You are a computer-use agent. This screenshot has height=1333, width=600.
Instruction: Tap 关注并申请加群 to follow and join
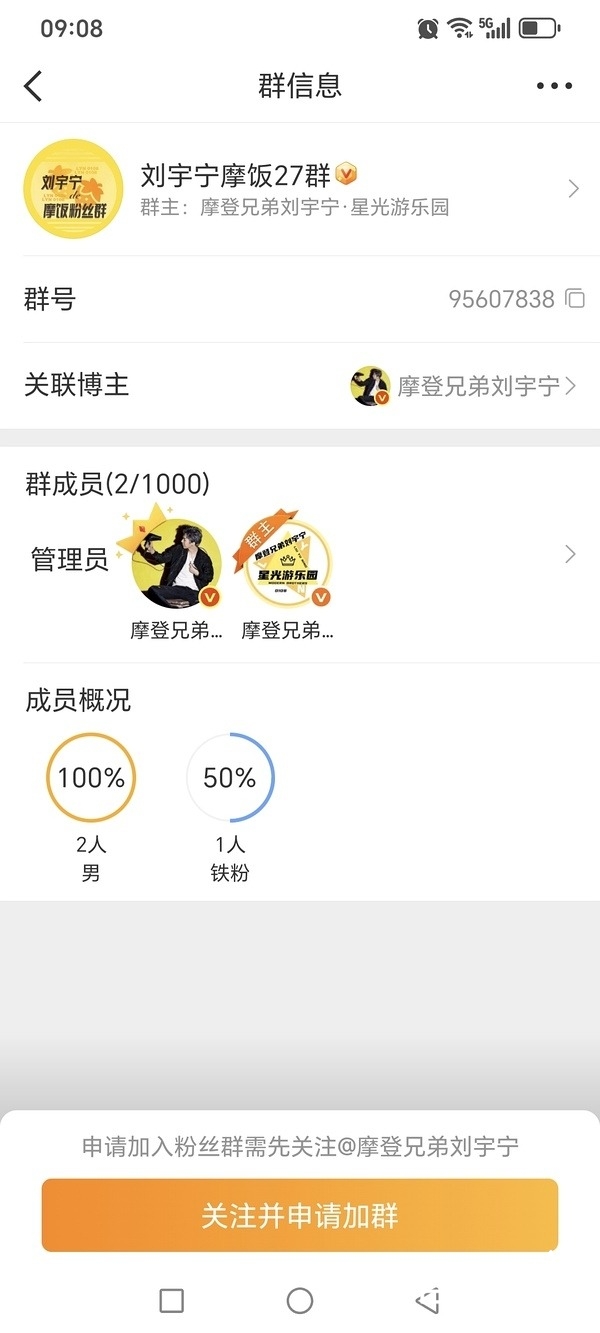coord(300,1215)
